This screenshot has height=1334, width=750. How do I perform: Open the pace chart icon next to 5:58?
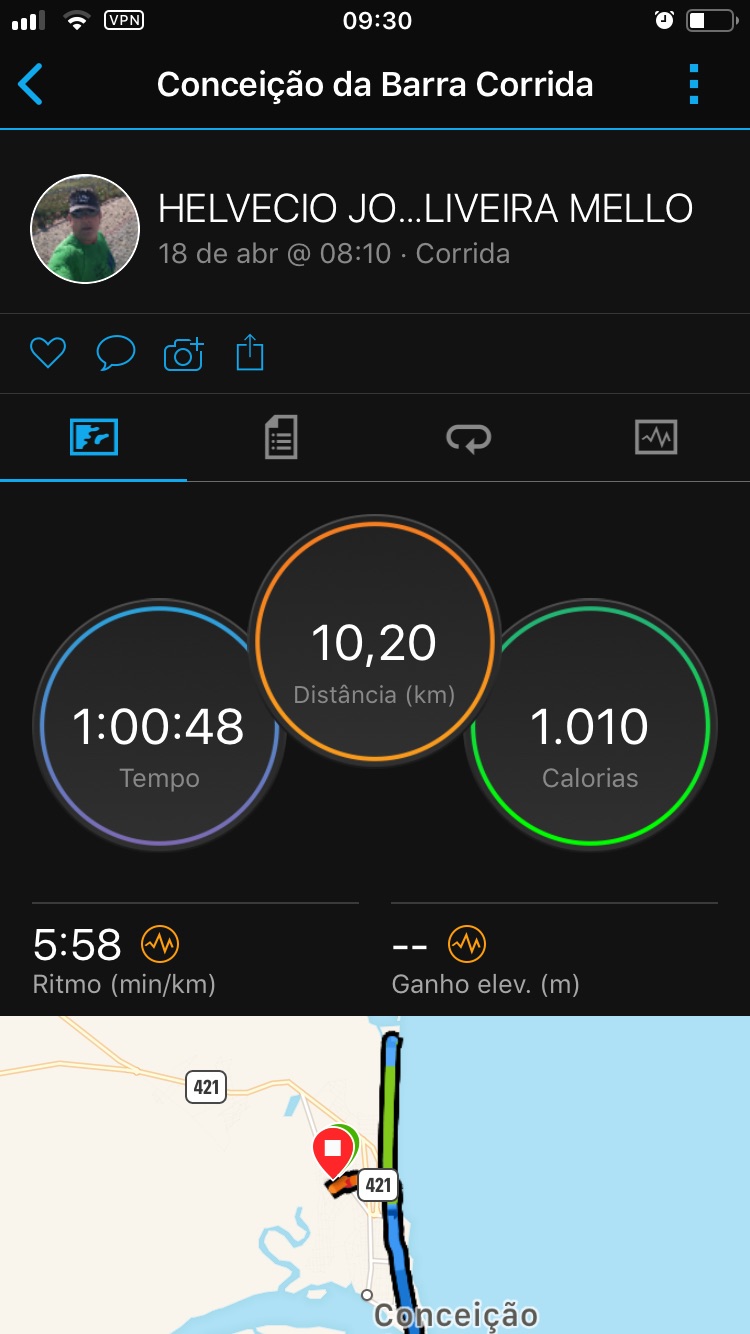(160, 943)
